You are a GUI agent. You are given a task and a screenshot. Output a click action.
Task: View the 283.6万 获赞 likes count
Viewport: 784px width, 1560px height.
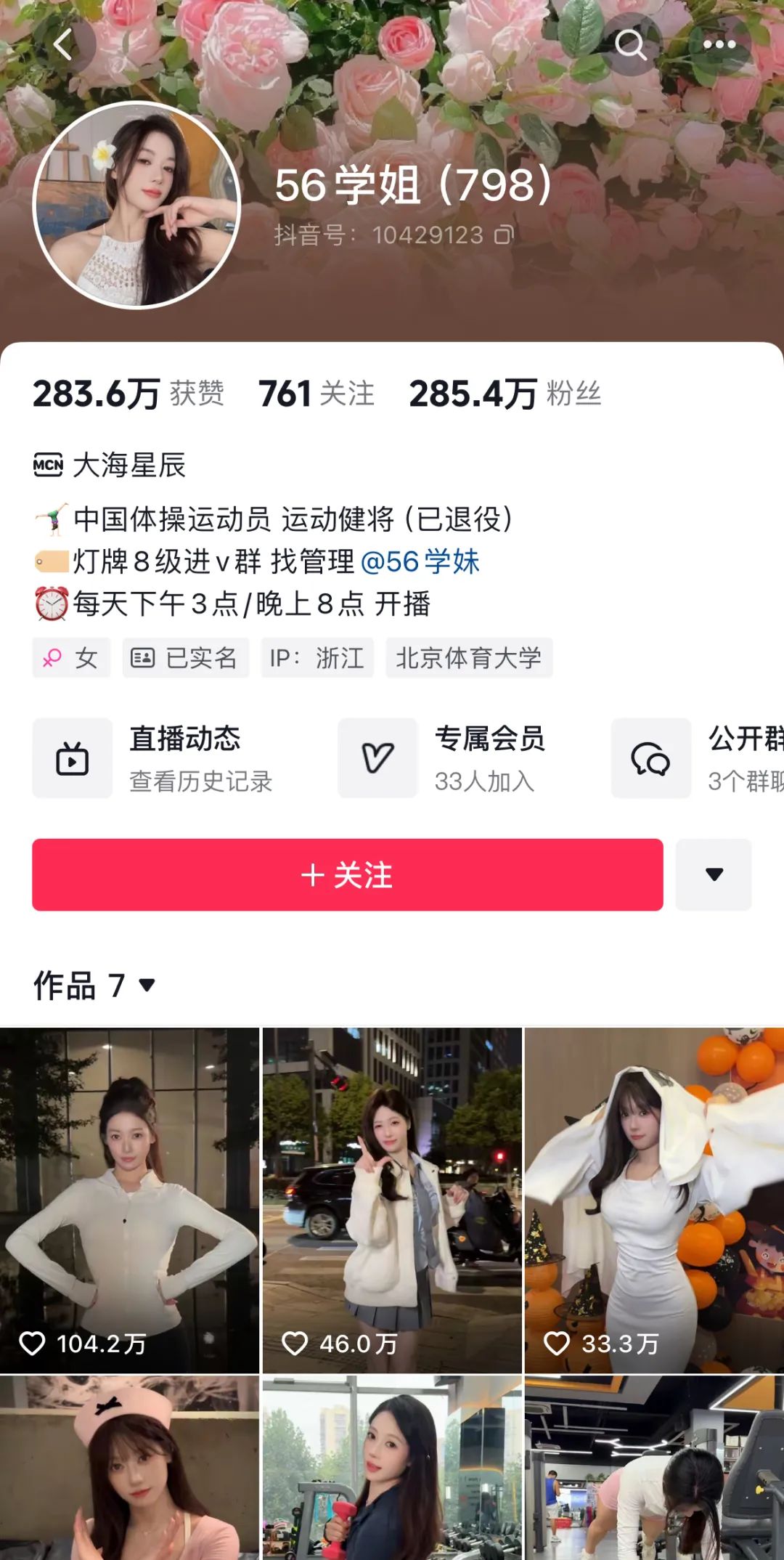pyautogui.click(x=128, y=394)
